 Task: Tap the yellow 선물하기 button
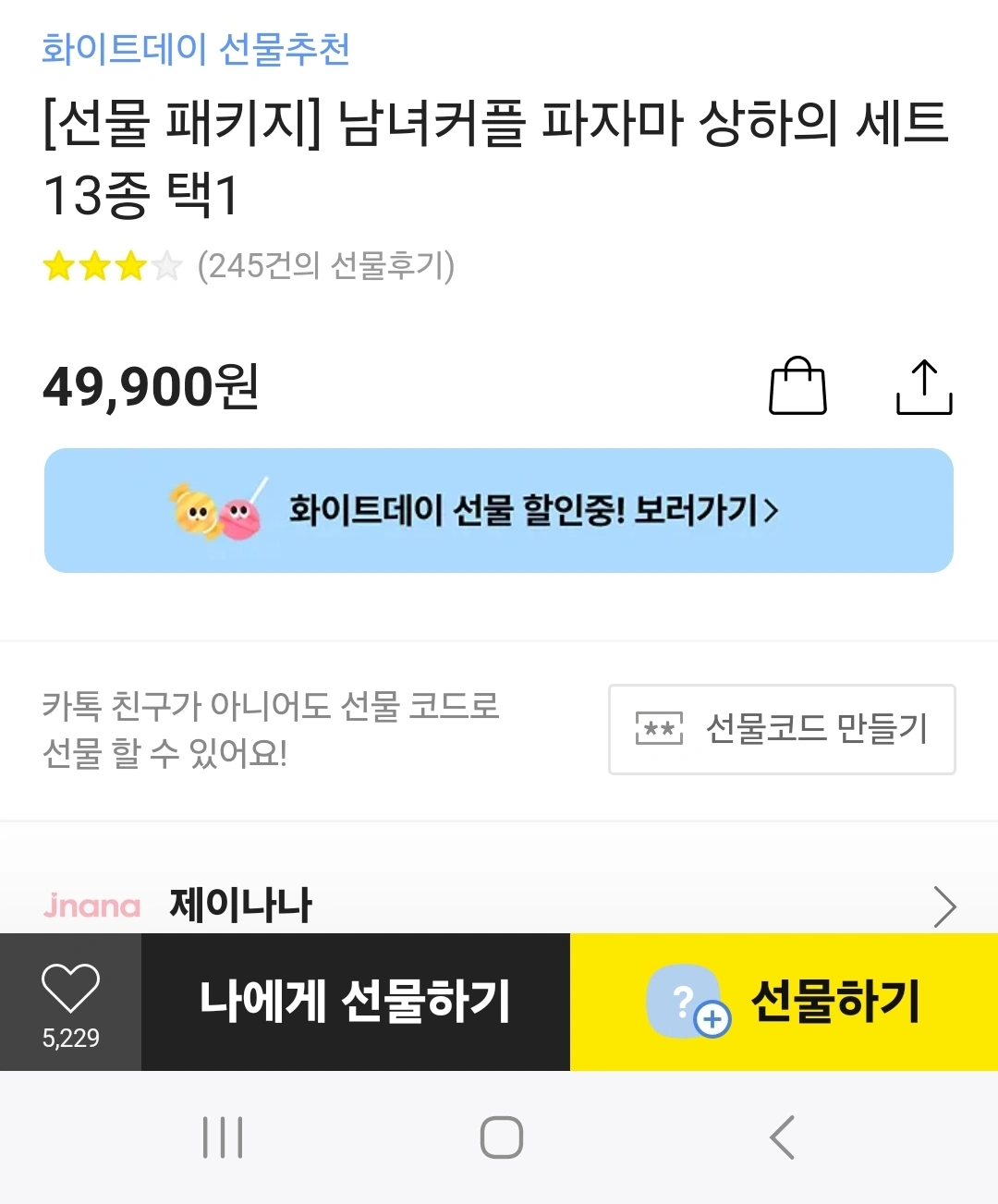point(784,1003)
